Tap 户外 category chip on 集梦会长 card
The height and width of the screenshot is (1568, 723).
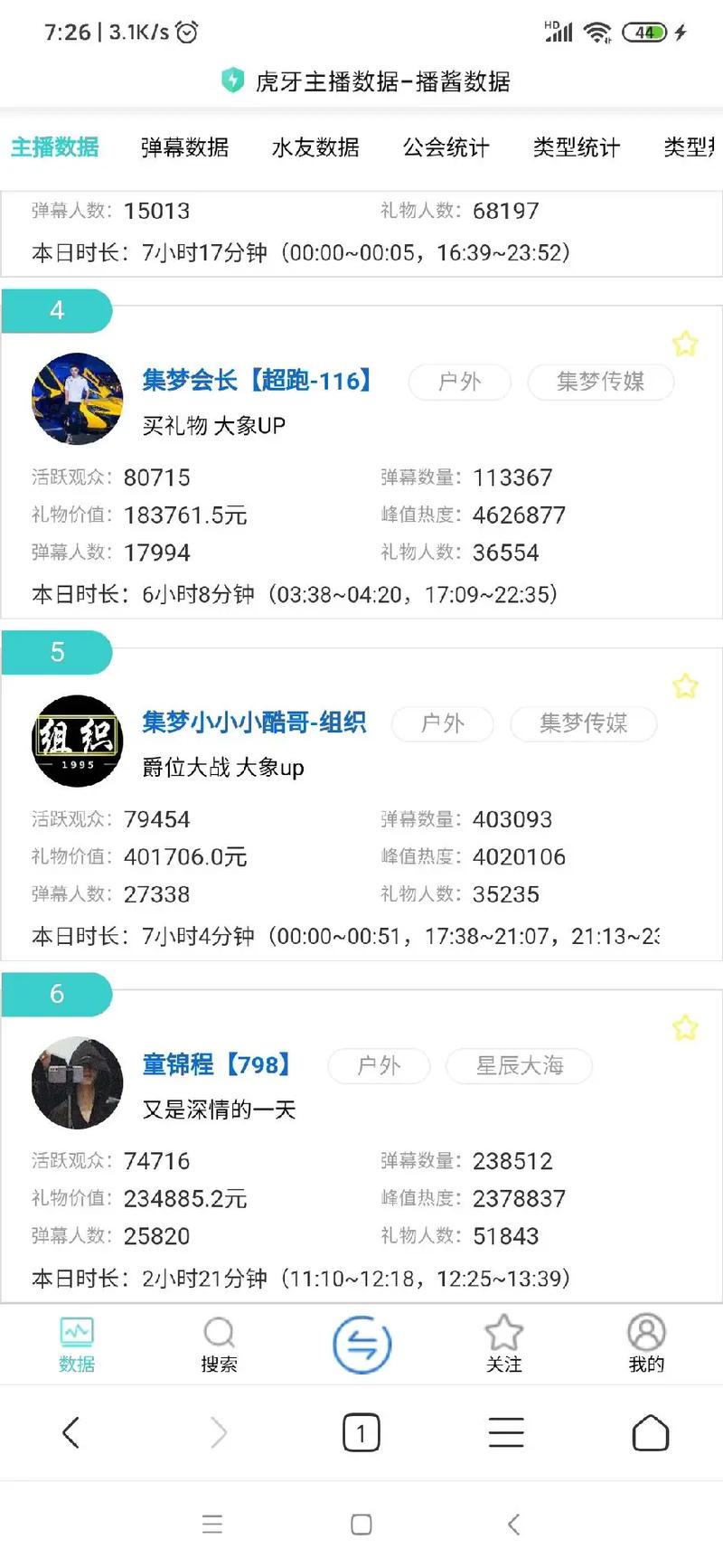click(x=459, y=382)
